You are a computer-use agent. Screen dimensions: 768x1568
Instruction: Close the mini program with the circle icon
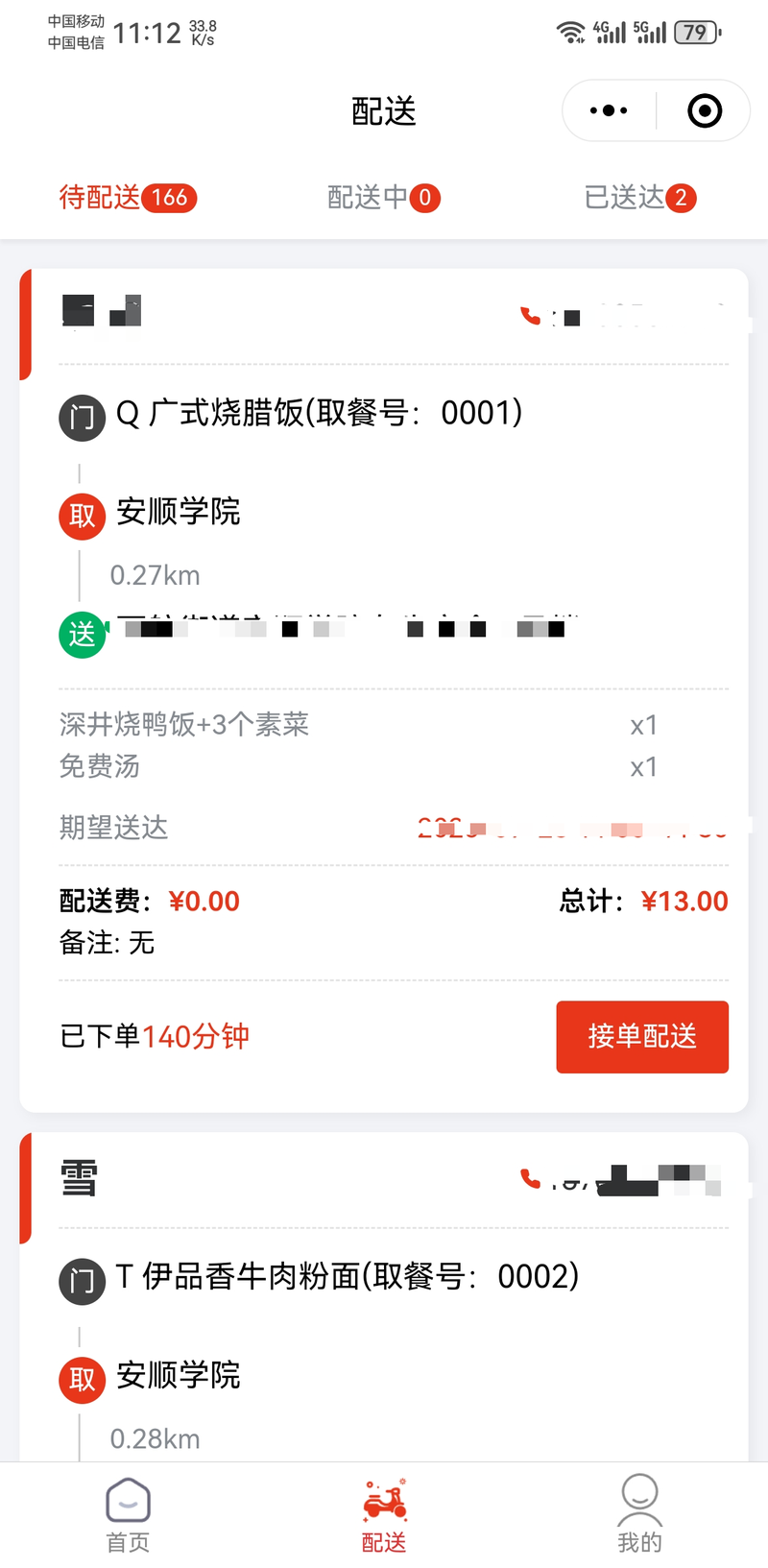point(705,111)
